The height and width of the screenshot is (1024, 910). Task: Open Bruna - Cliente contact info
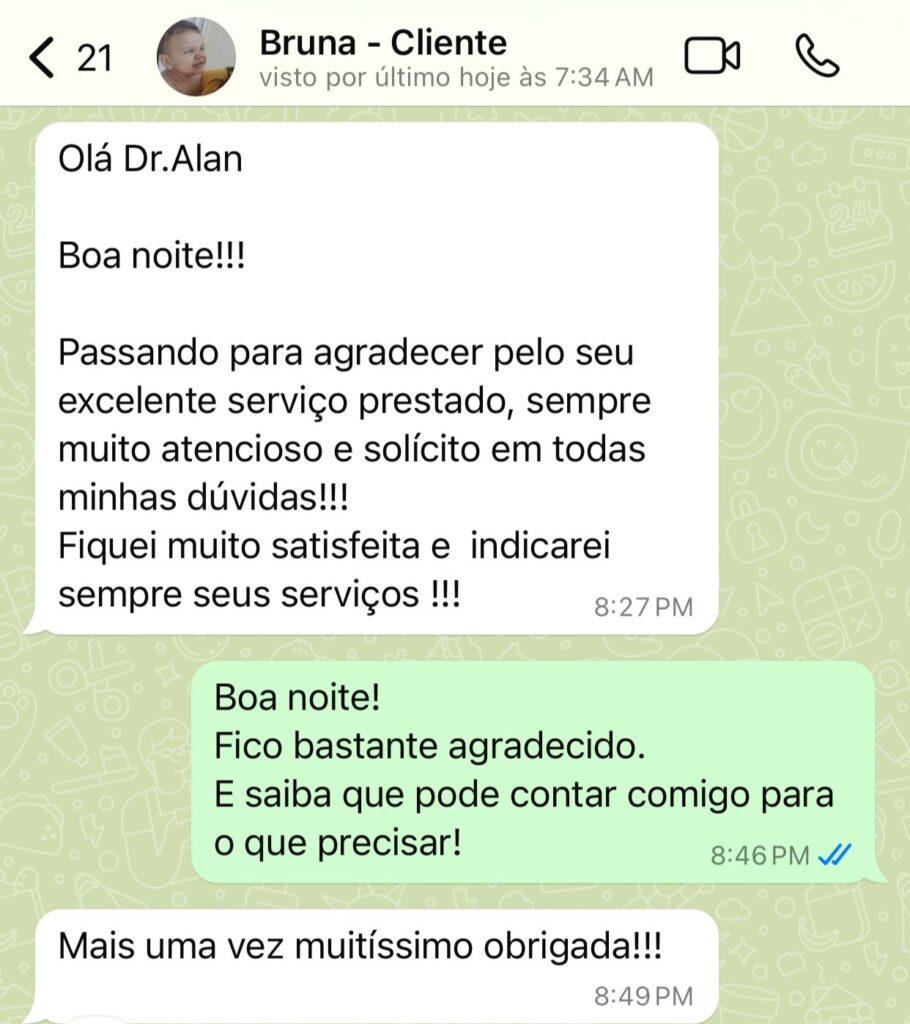click(x=456, y=57)
